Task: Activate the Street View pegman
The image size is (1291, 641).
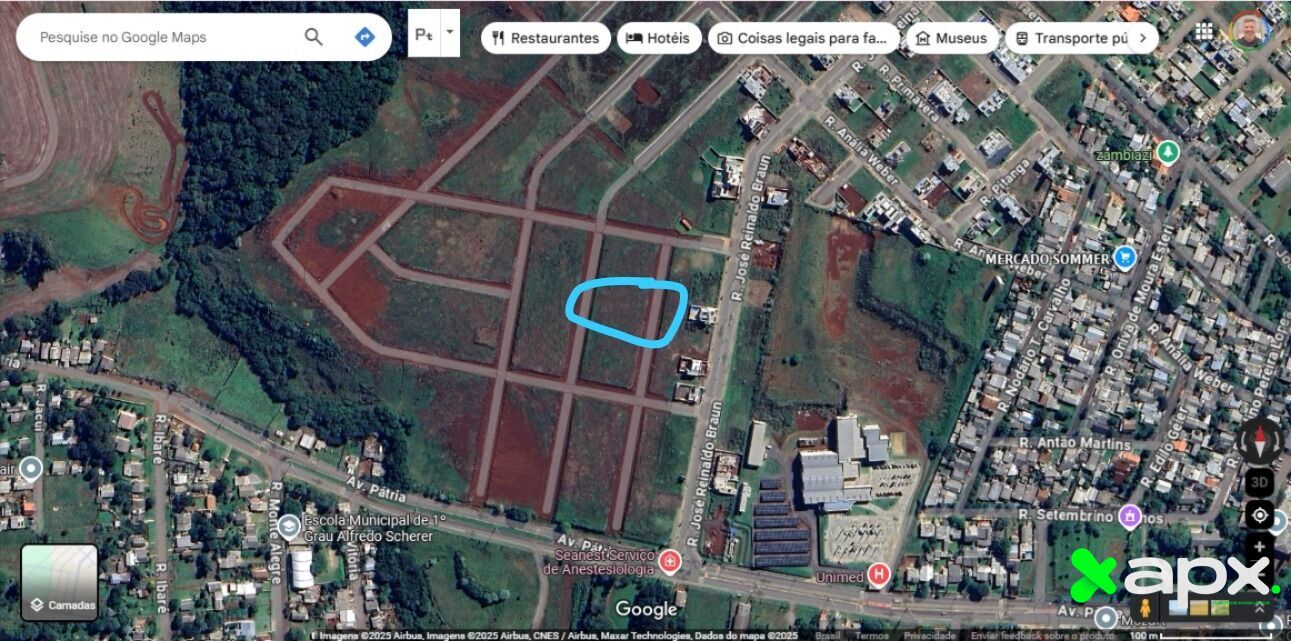Action: click(x=1146, y=607)
